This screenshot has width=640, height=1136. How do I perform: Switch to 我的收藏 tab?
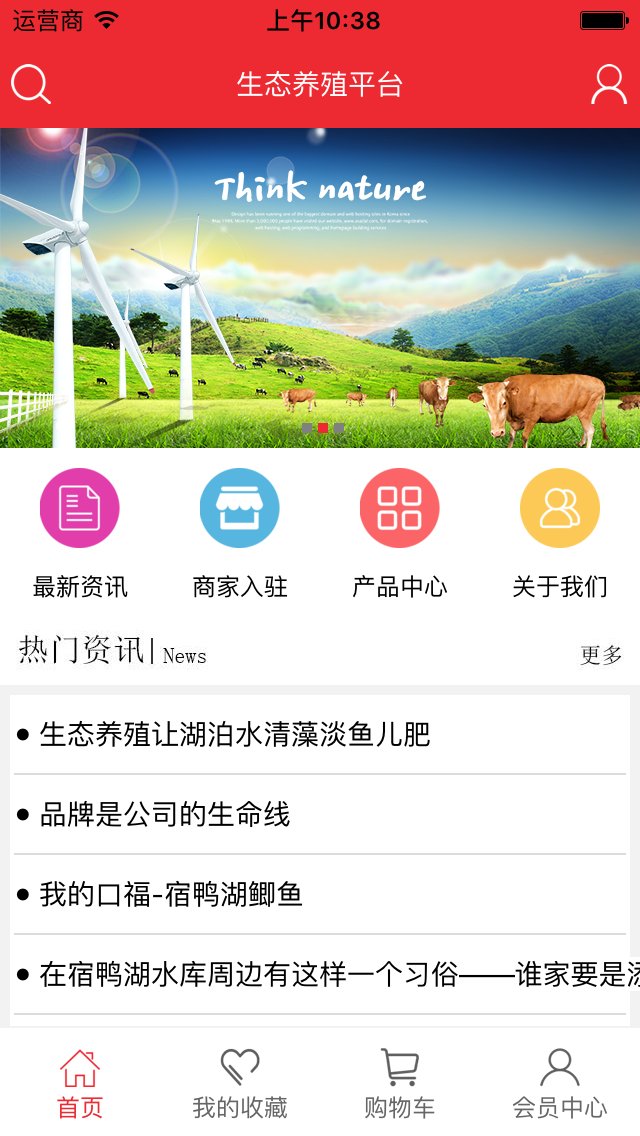[240, 1083]
